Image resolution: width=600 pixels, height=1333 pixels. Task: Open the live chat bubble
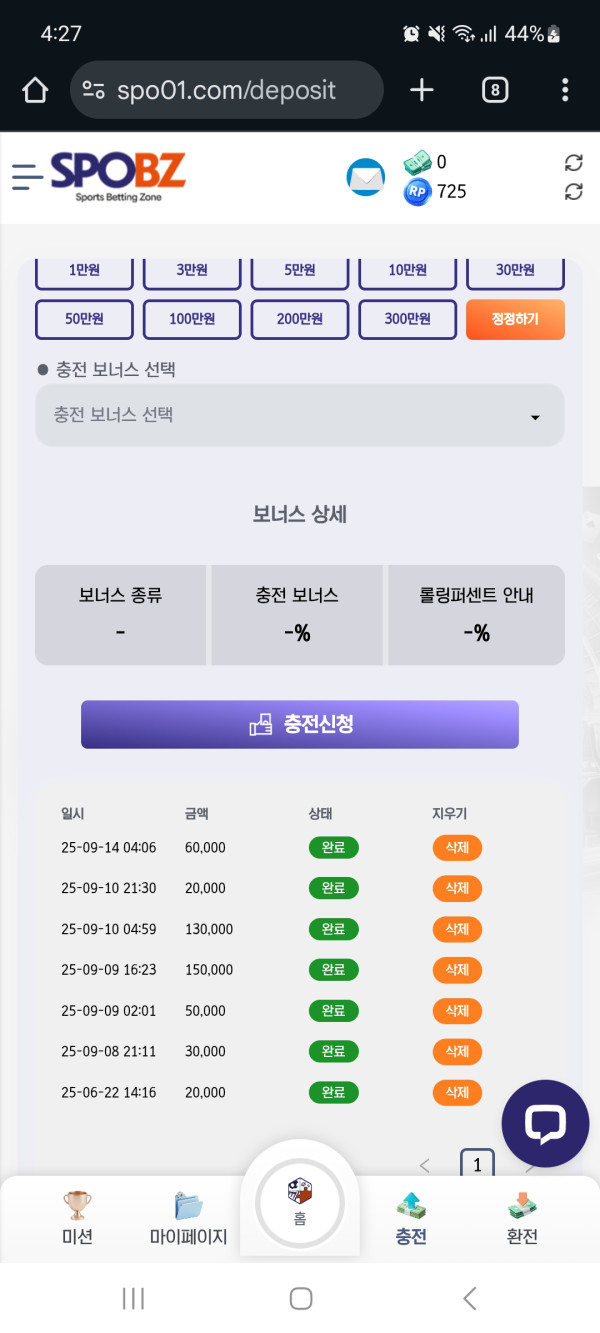point(545,1124)
